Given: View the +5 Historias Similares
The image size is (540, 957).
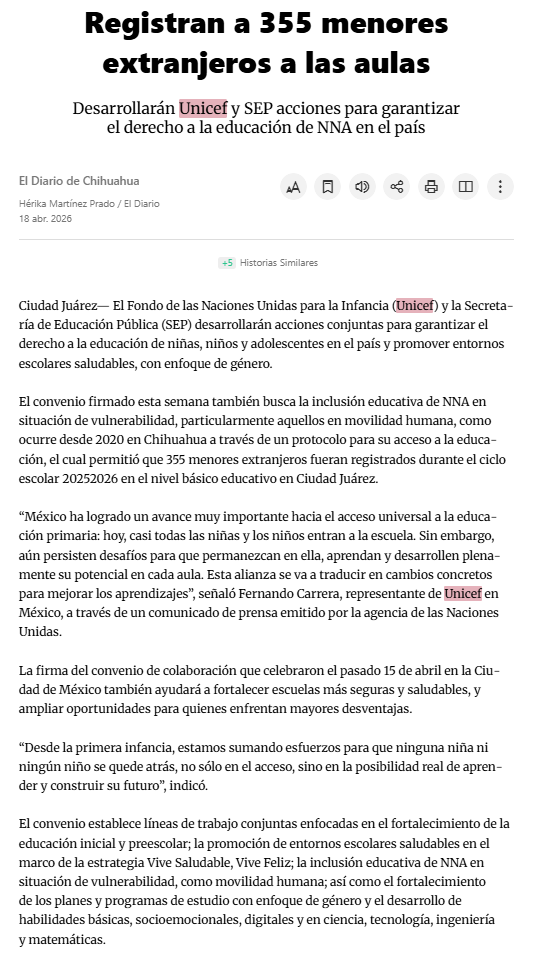Looking at the screenshot, I should [x=268, y=263].
